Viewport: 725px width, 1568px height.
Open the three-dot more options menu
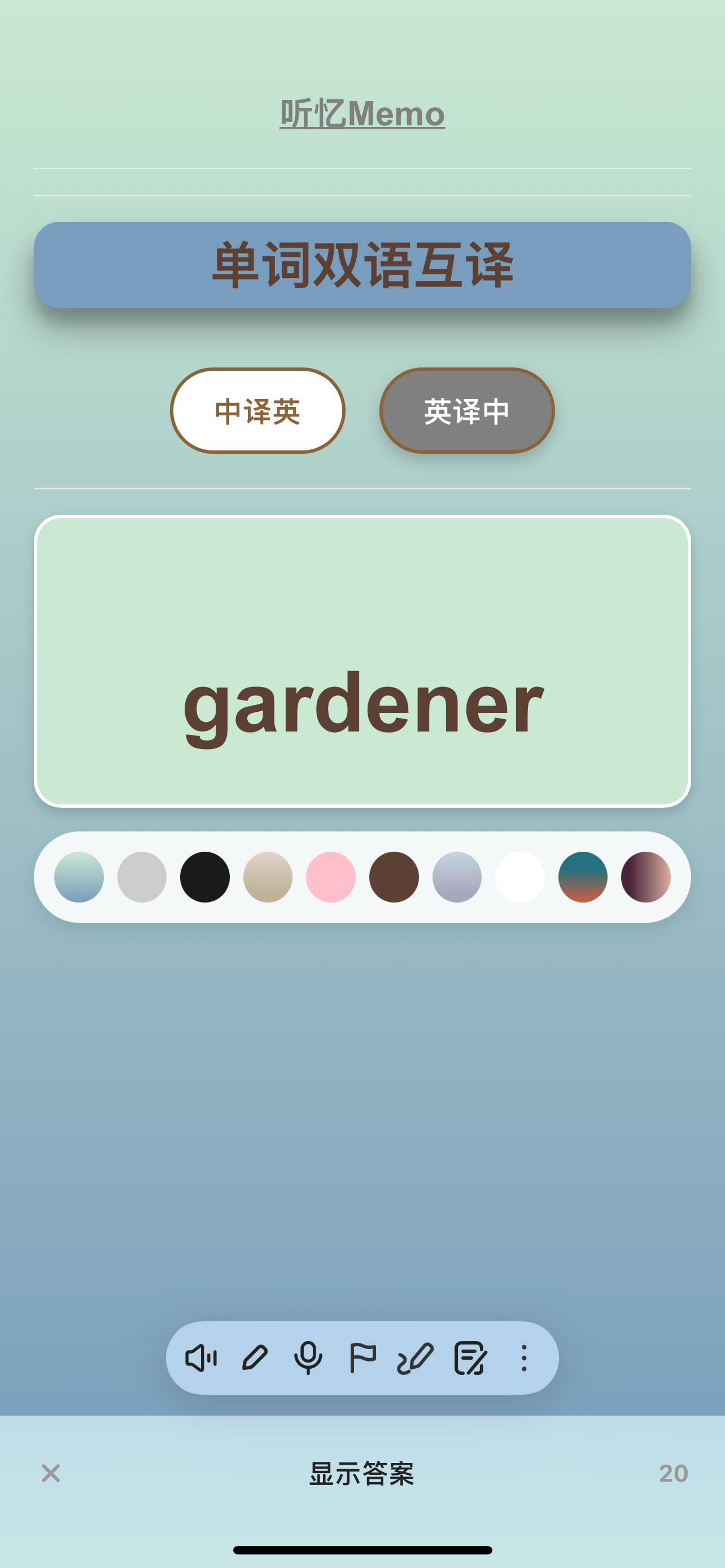[x=523, y=1358]
